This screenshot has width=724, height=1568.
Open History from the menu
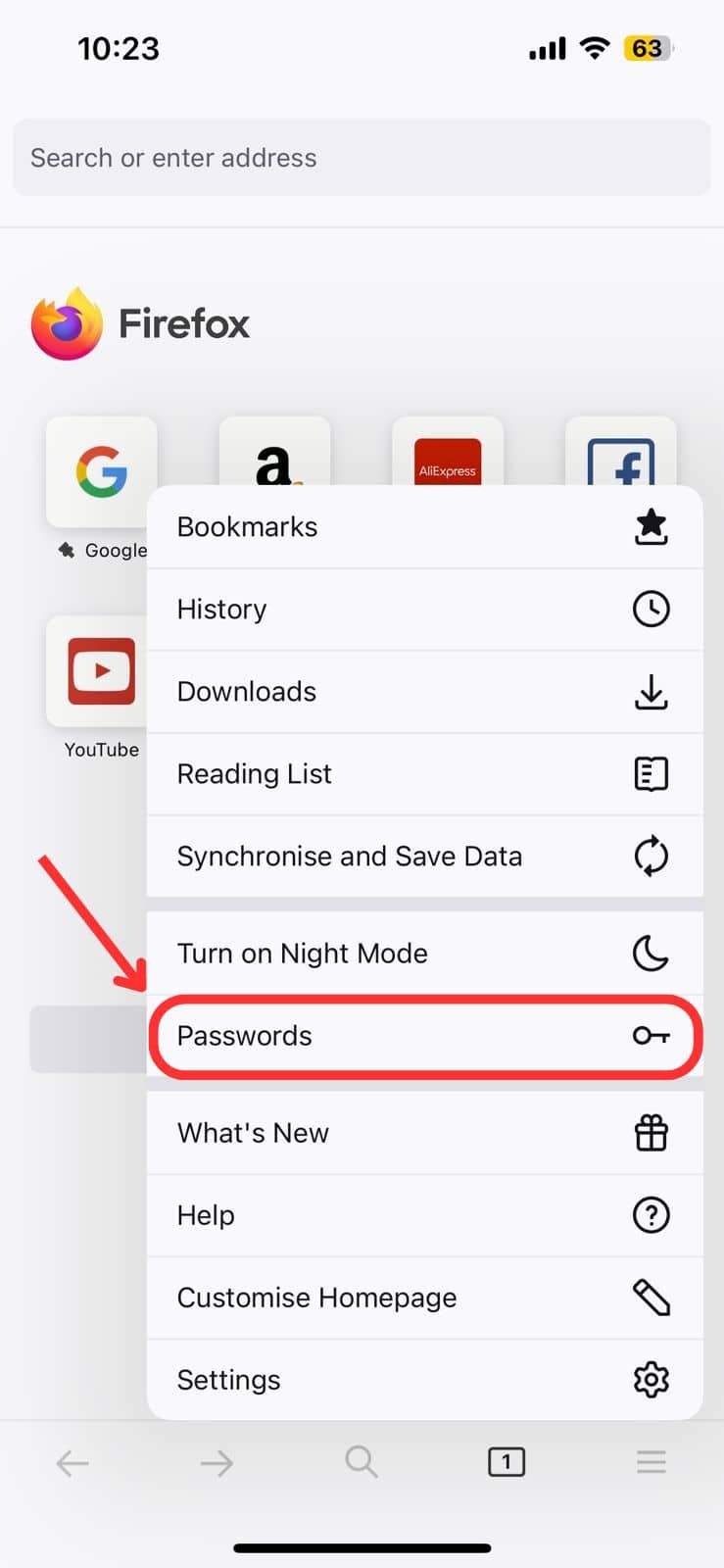[x=423, y=610]
